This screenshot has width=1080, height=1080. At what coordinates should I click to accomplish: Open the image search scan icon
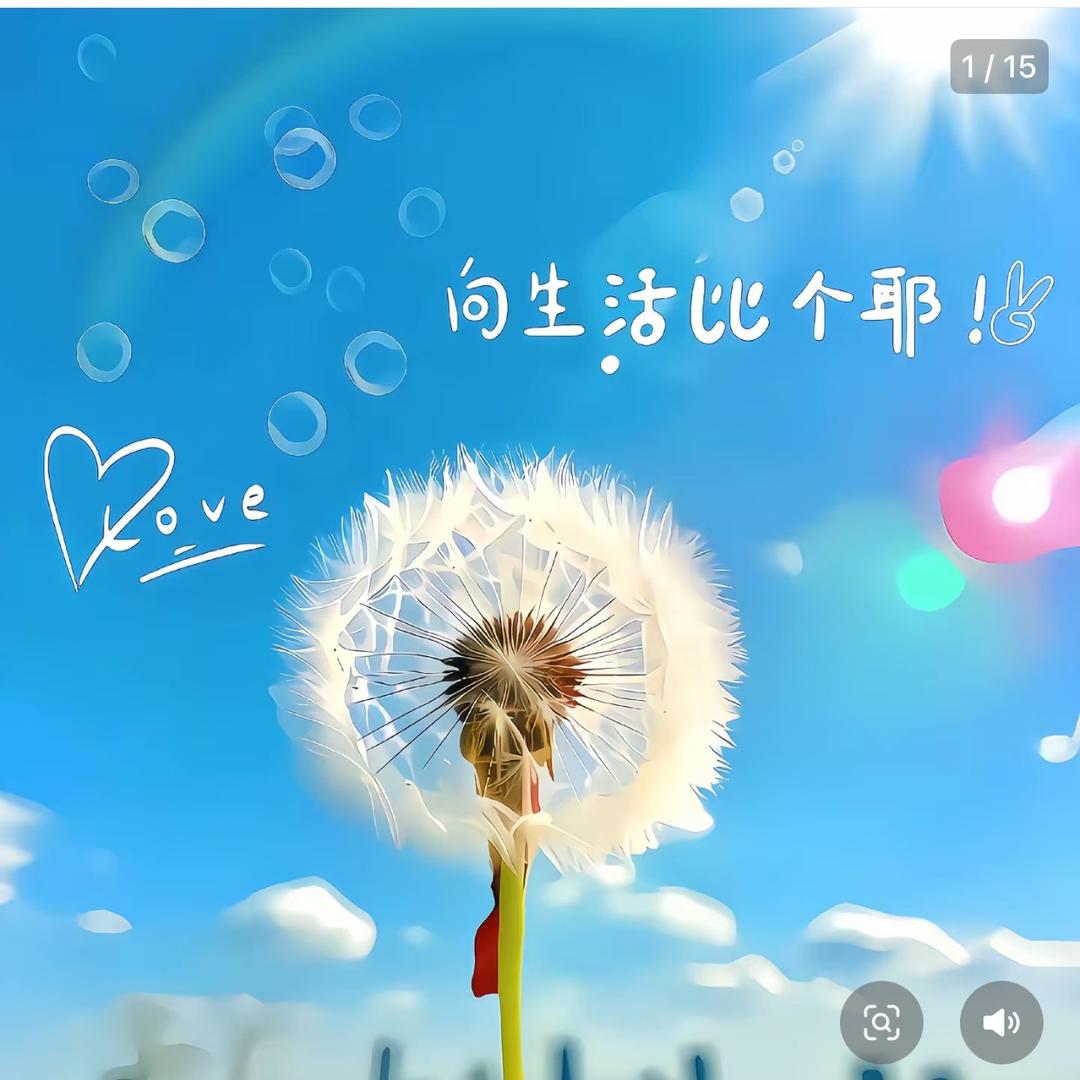click(881, 1021)
